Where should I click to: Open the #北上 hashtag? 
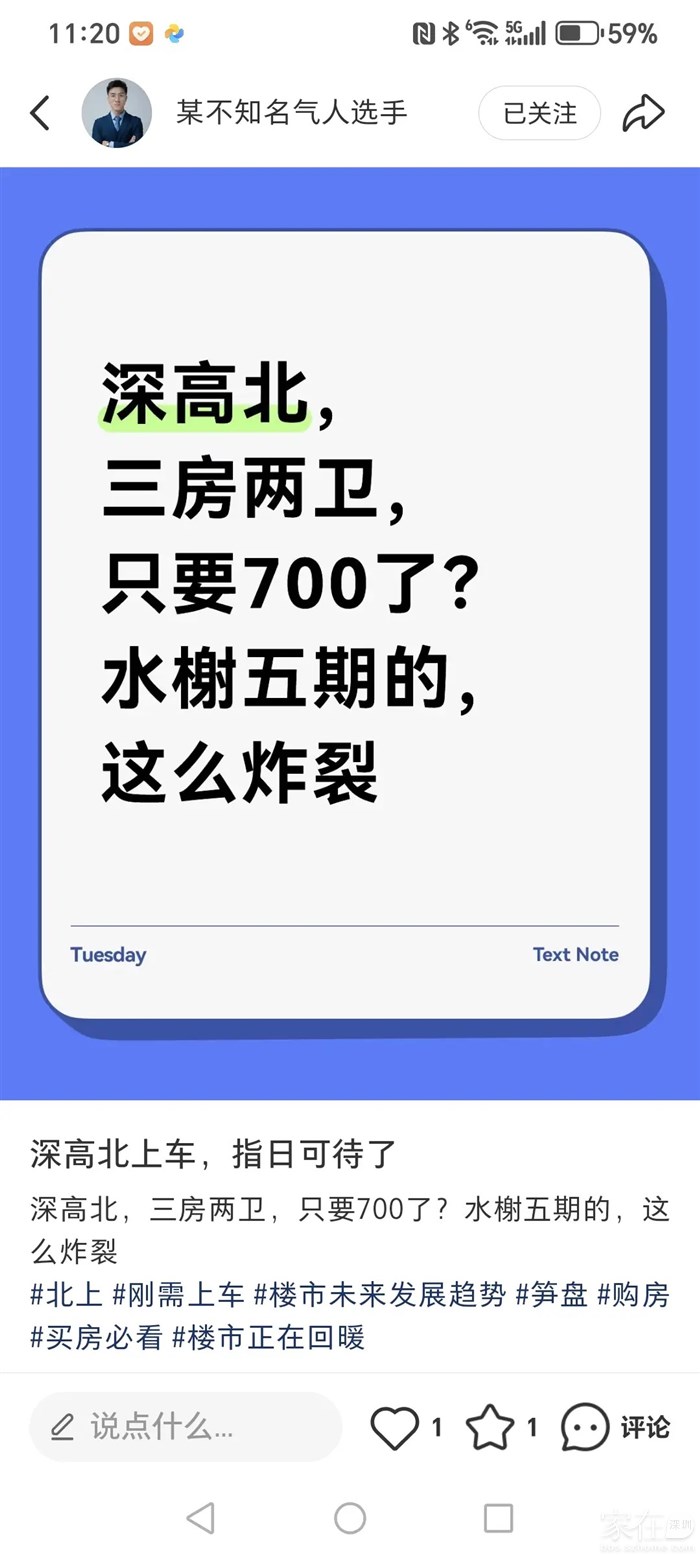[x=67, y=1295]
